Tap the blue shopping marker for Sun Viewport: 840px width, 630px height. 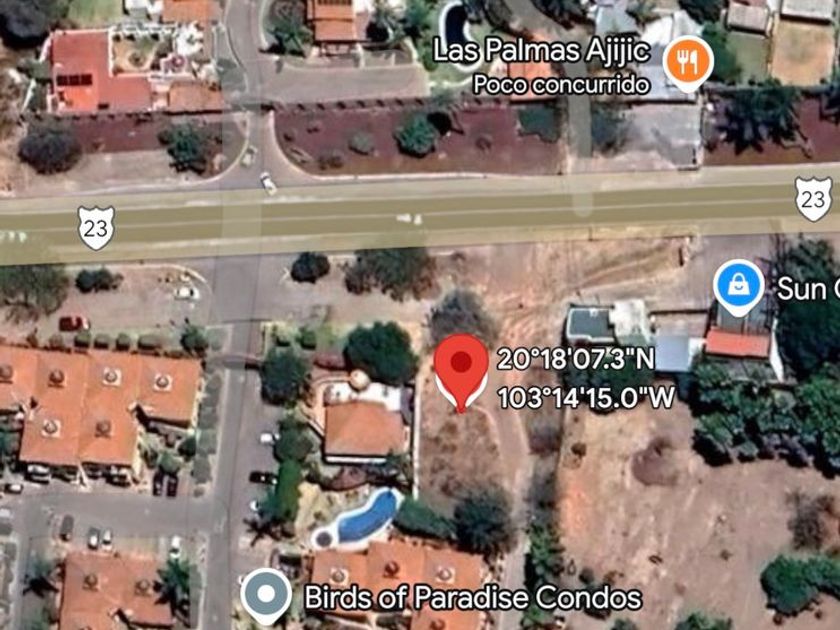pyautogui.click(x=738, y=286)
